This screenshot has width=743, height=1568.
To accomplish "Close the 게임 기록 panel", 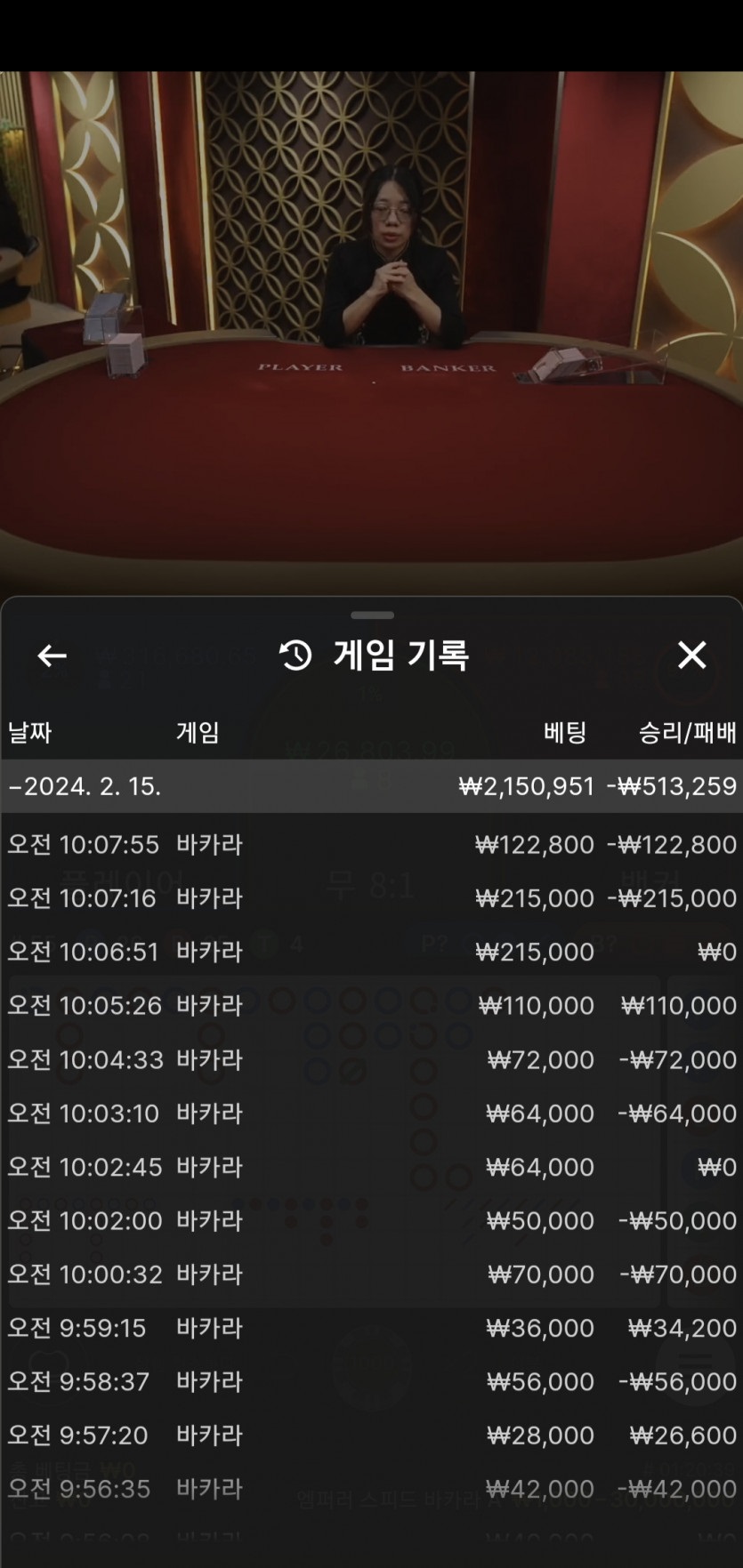I will [691, 655].
